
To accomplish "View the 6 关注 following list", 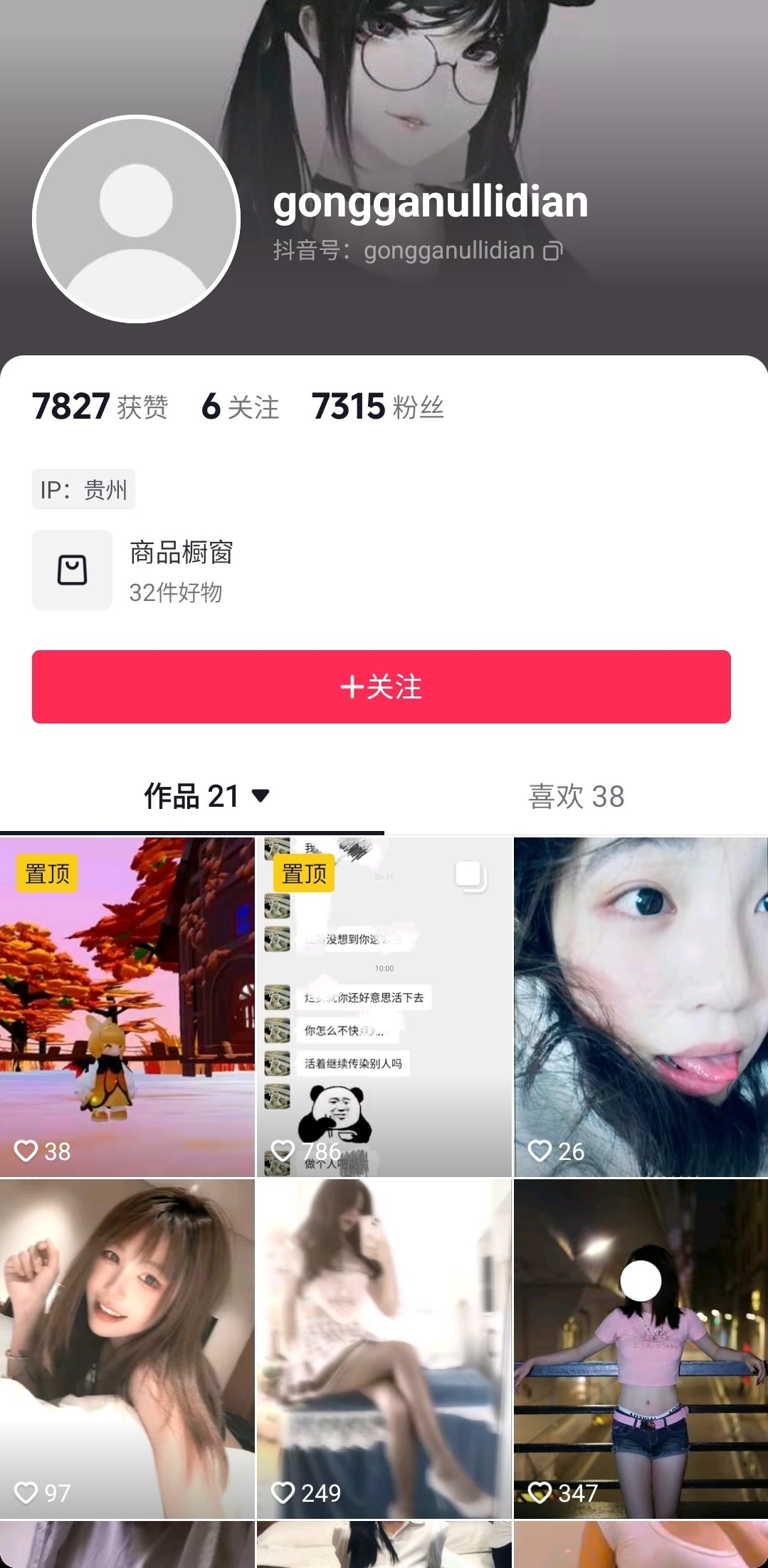I will click(240, 407).
